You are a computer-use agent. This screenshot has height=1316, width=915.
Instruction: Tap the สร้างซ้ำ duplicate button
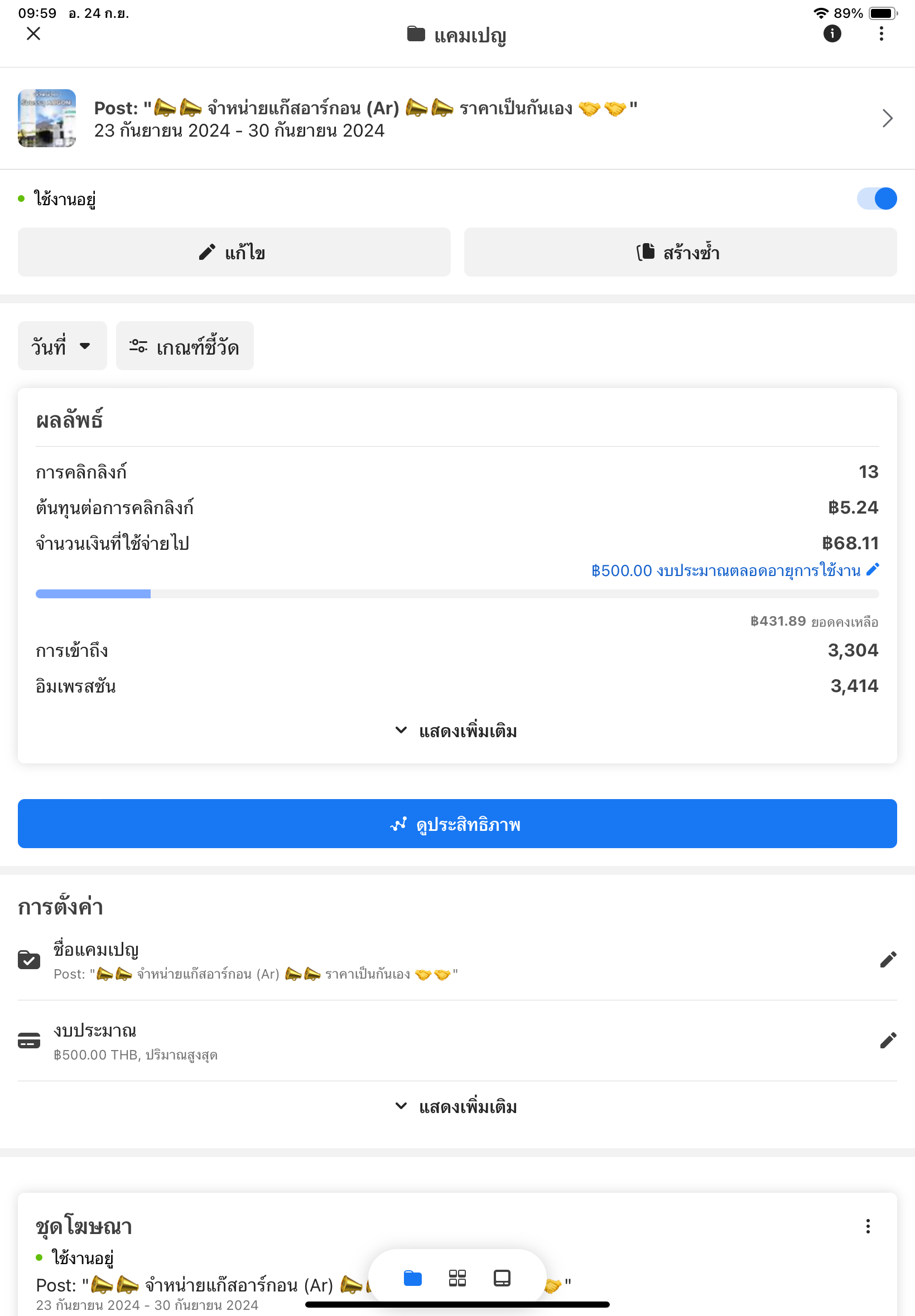coord(680,252)
